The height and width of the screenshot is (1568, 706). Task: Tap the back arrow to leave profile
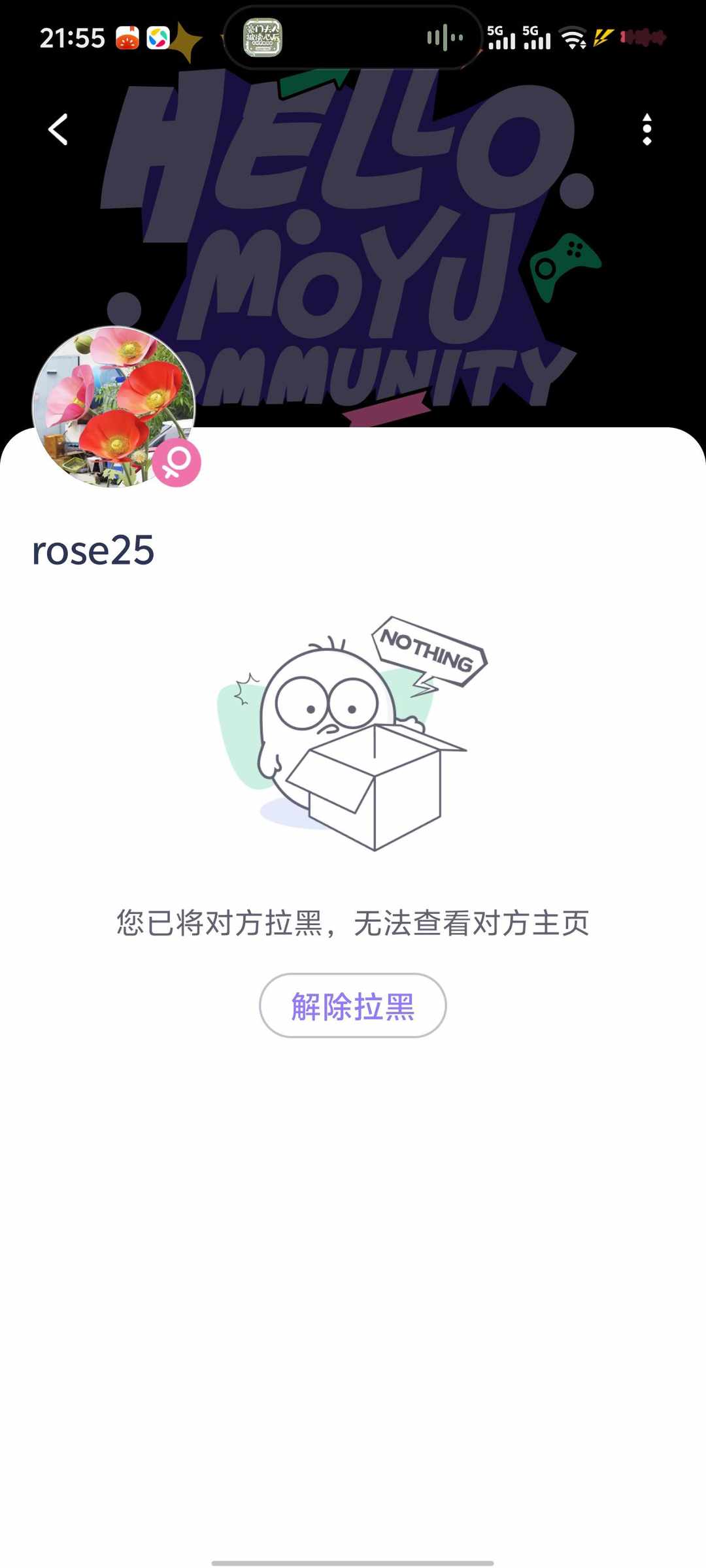[58, 128]
